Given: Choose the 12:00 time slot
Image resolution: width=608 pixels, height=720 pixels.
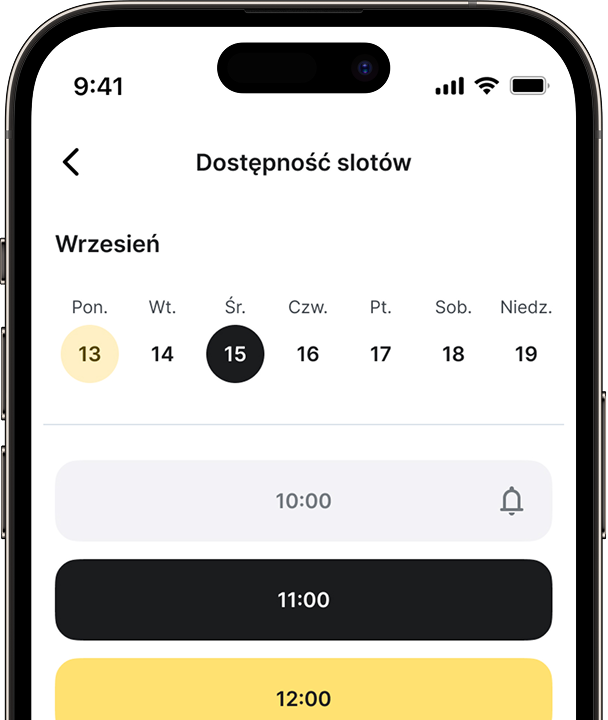Looking at the screenshot, I should point(303,695).
